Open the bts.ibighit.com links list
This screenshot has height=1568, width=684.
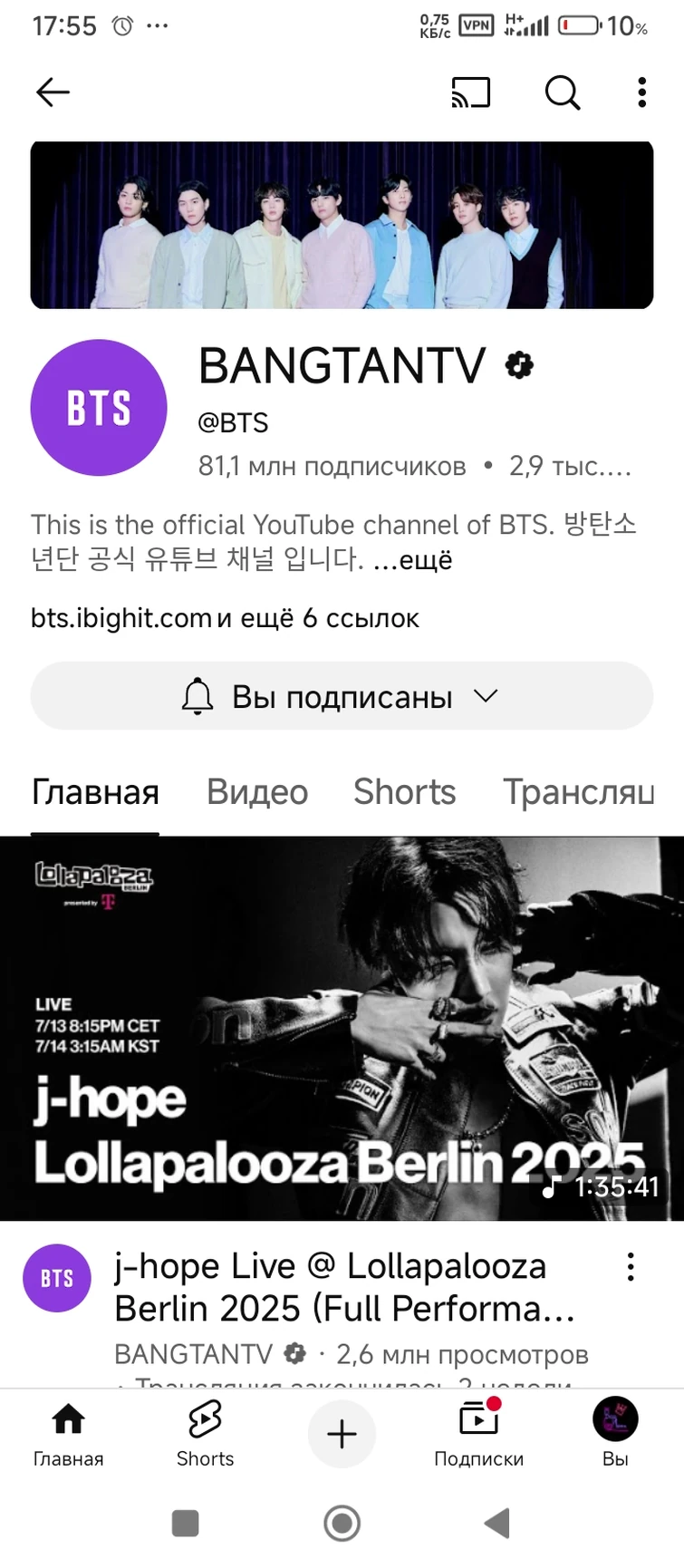point(225,618)
